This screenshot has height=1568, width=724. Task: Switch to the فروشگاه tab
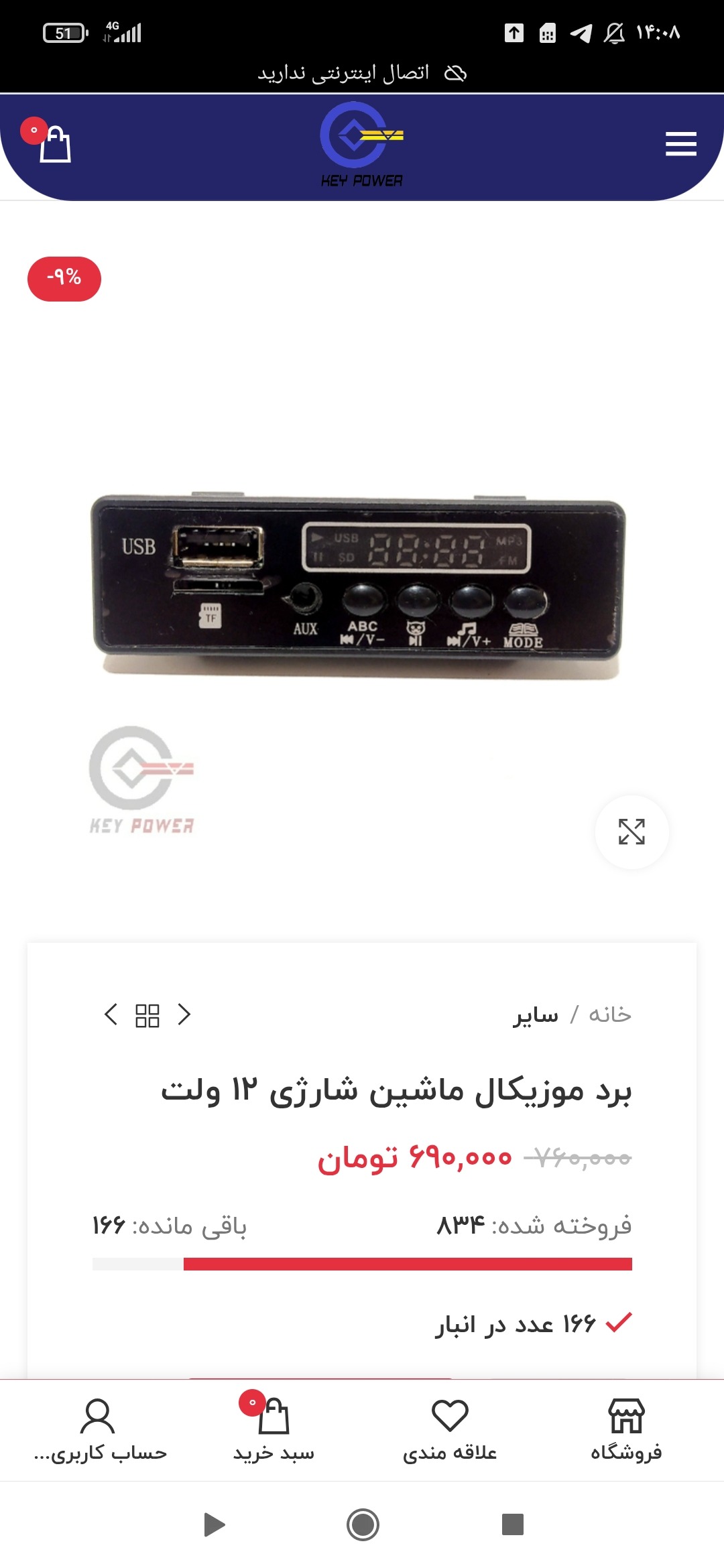(x=626, y=1429)
